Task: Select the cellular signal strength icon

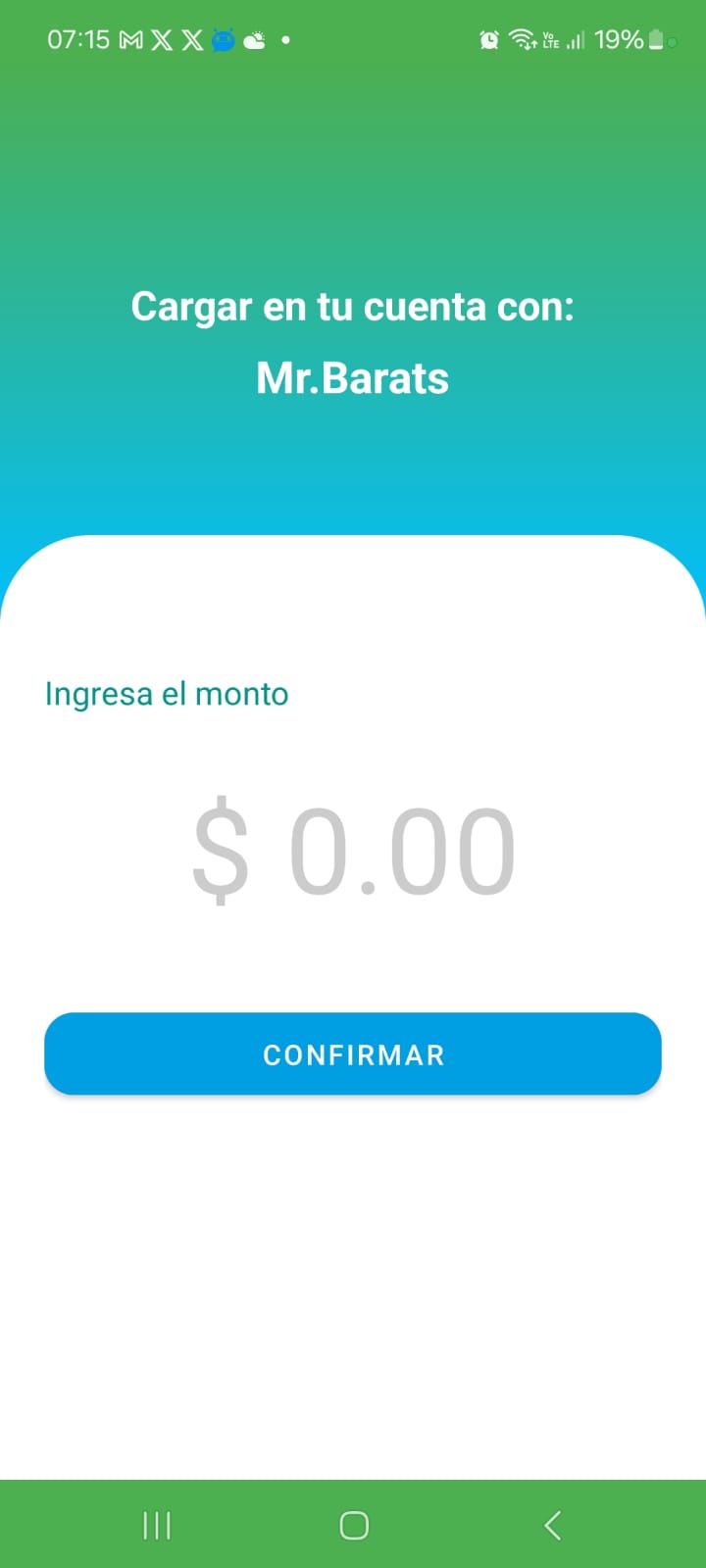Action: pyautogui.click(x=576, y=39)
